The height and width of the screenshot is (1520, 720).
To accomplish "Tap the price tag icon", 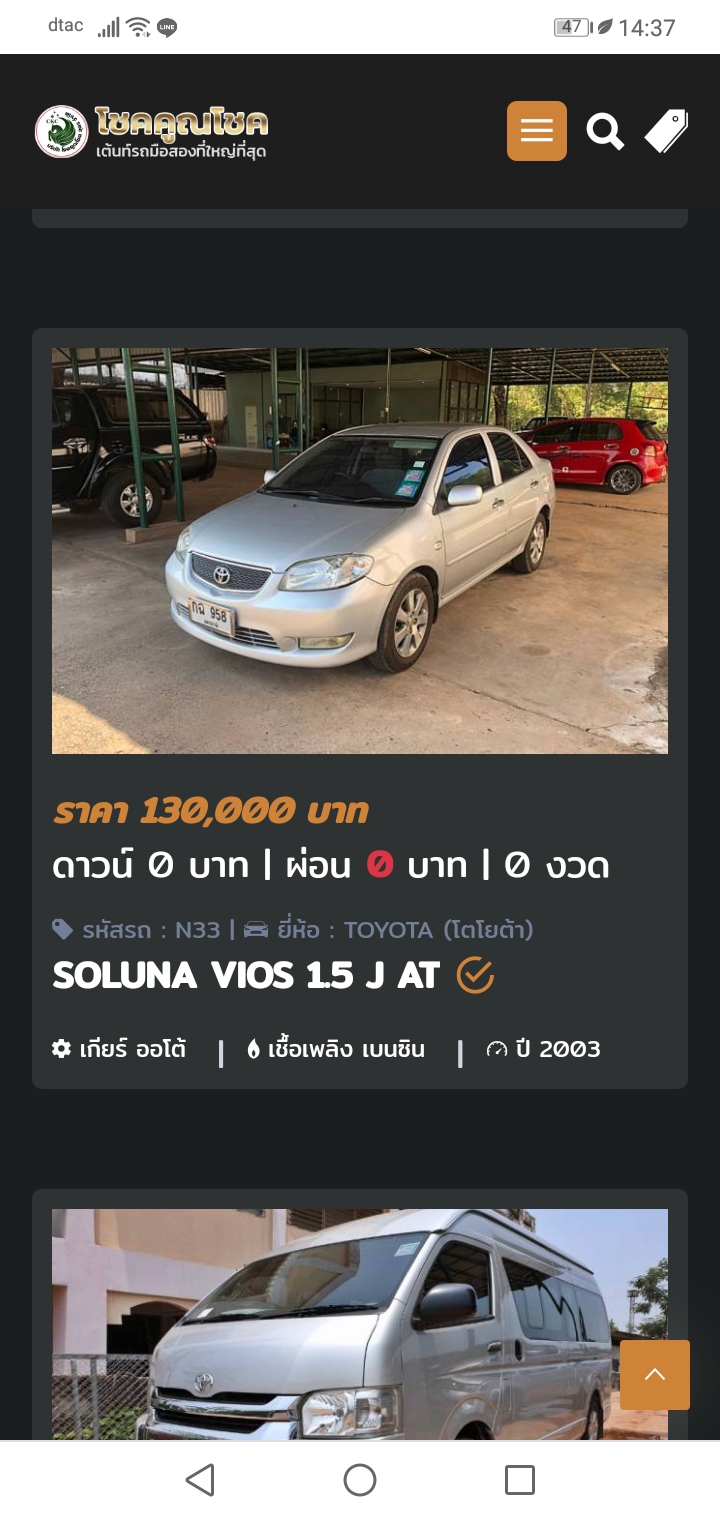I will 666,131.
